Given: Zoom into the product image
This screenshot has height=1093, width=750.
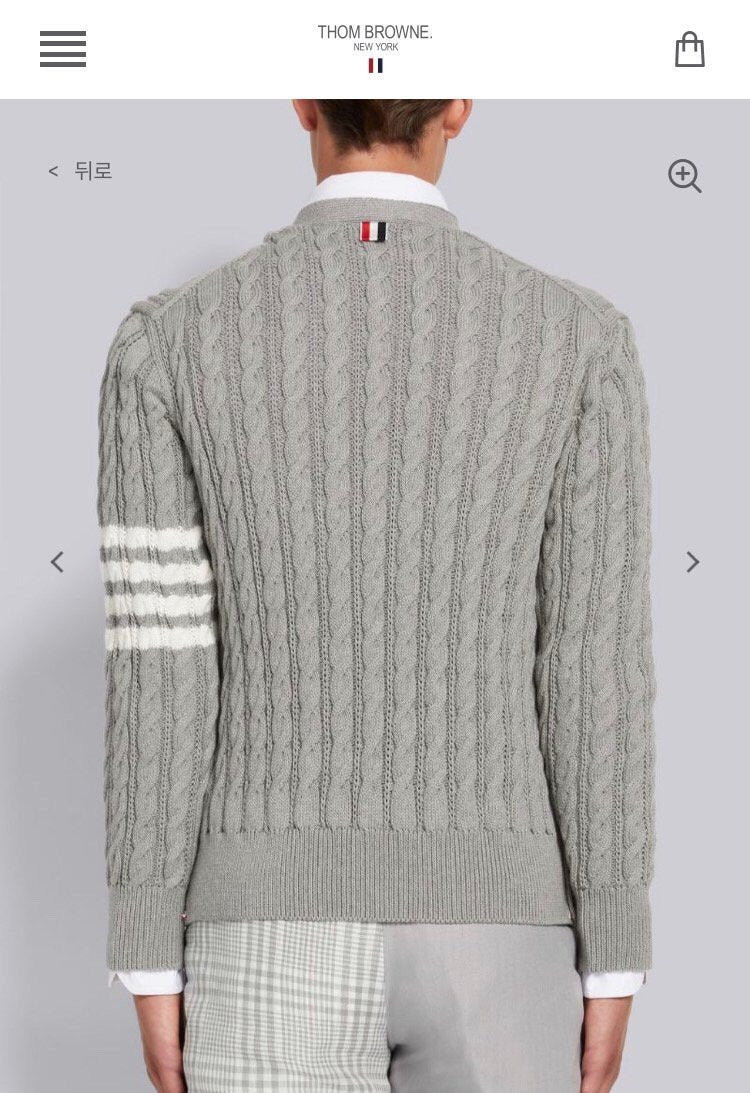Looking at the screenshot, I should (685, 176).
